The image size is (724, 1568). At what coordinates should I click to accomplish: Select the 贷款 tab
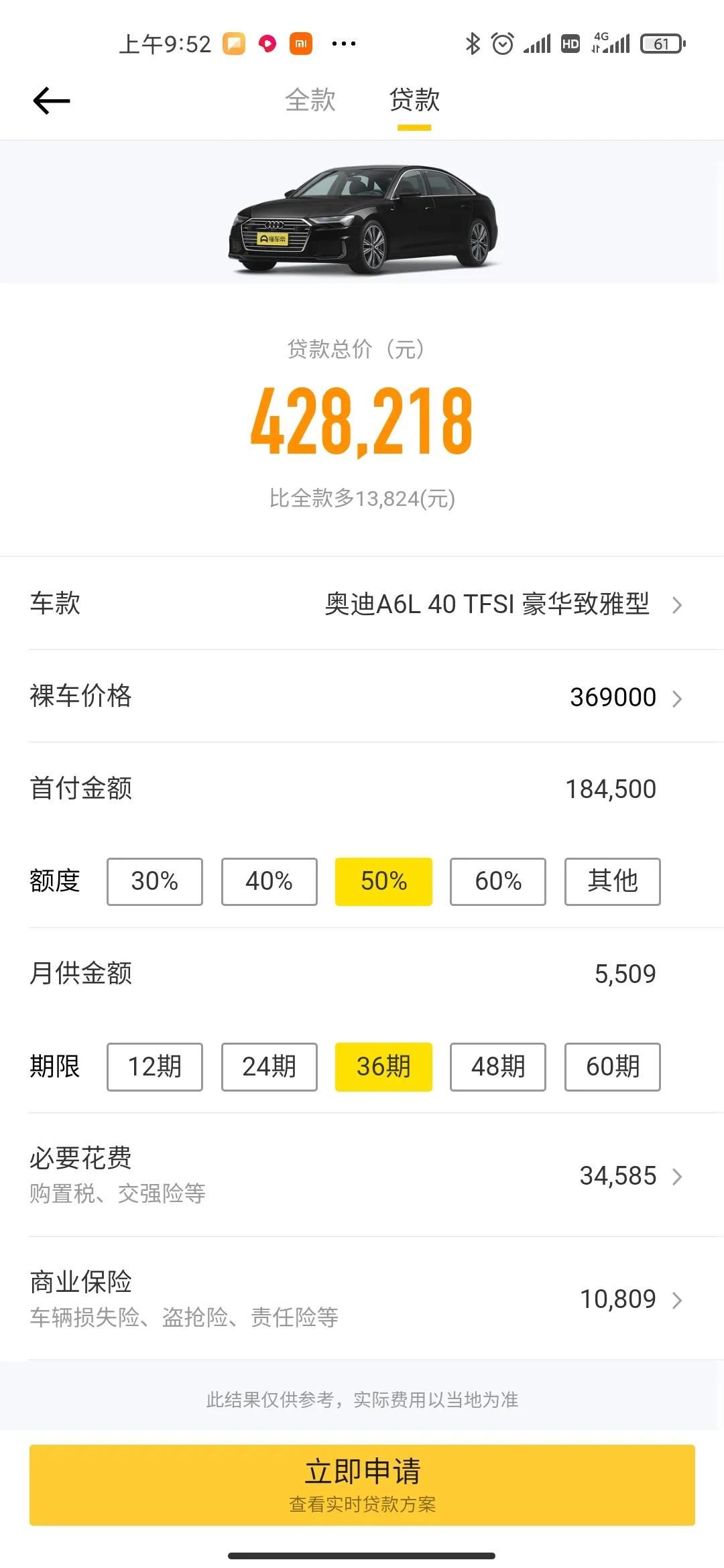pyautogui.click(x=414, y=101)
